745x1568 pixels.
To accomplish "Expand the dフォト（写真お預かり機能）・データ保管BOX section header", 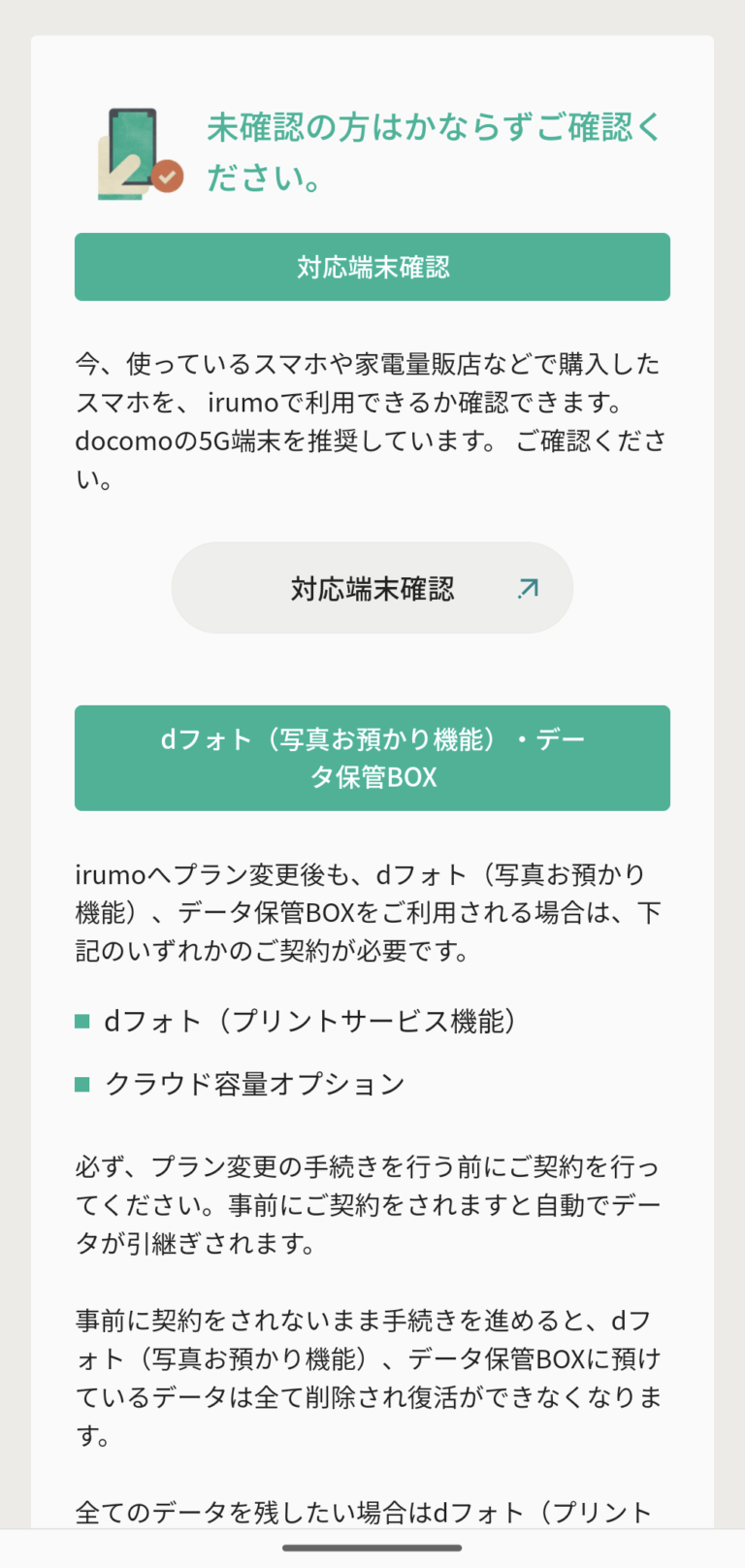I will coord(372,758).
